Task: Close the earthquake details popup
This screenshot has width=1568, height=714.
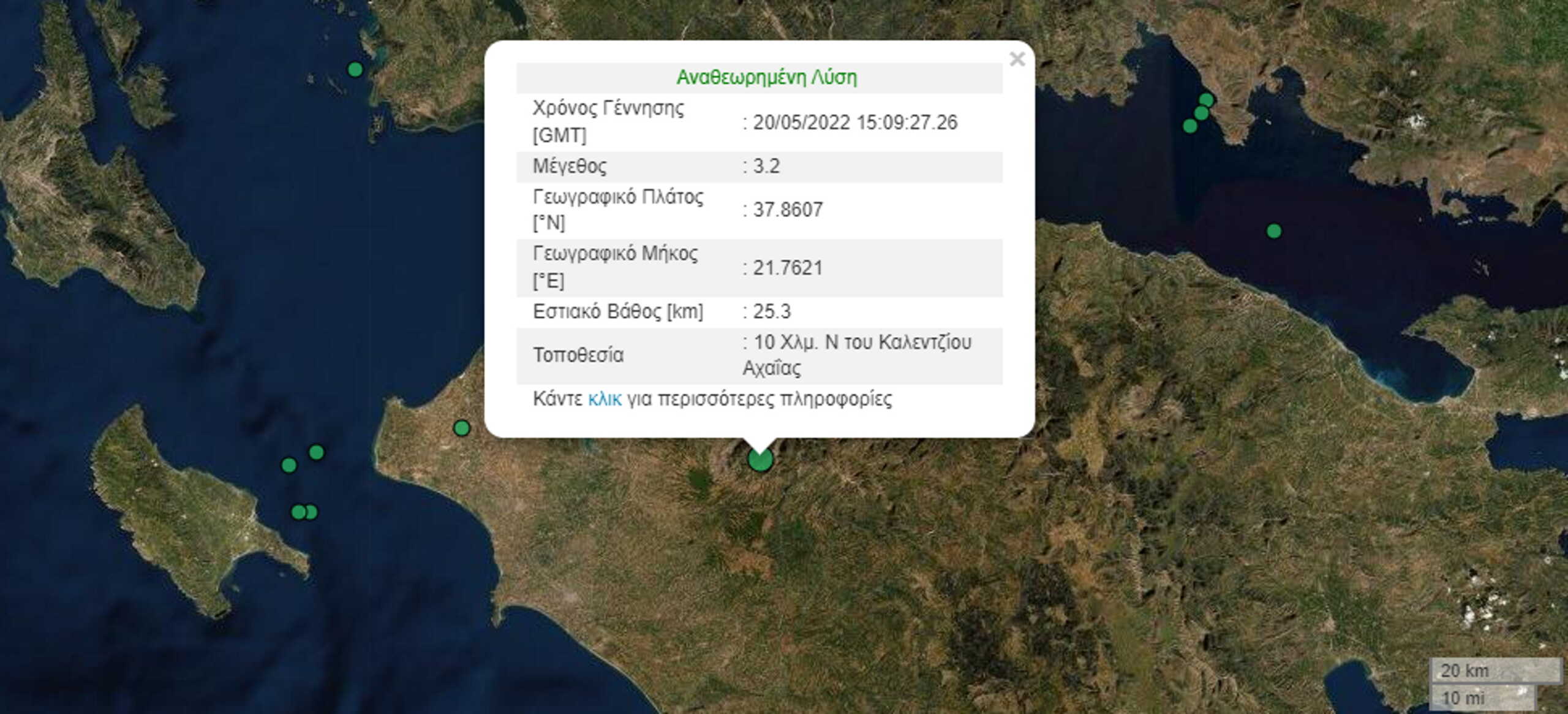Action: click(1017, 59)
